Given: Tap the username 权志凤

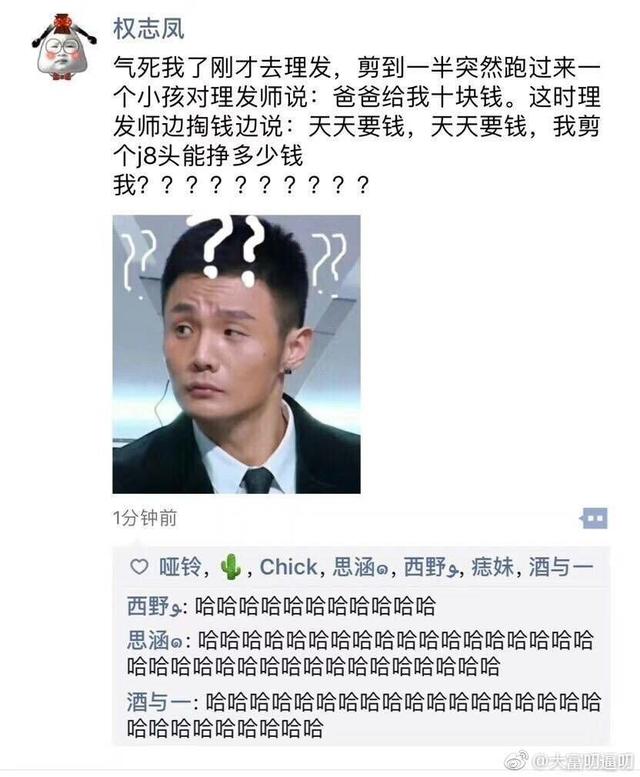Looking at the screenshot, I should 148,28.
